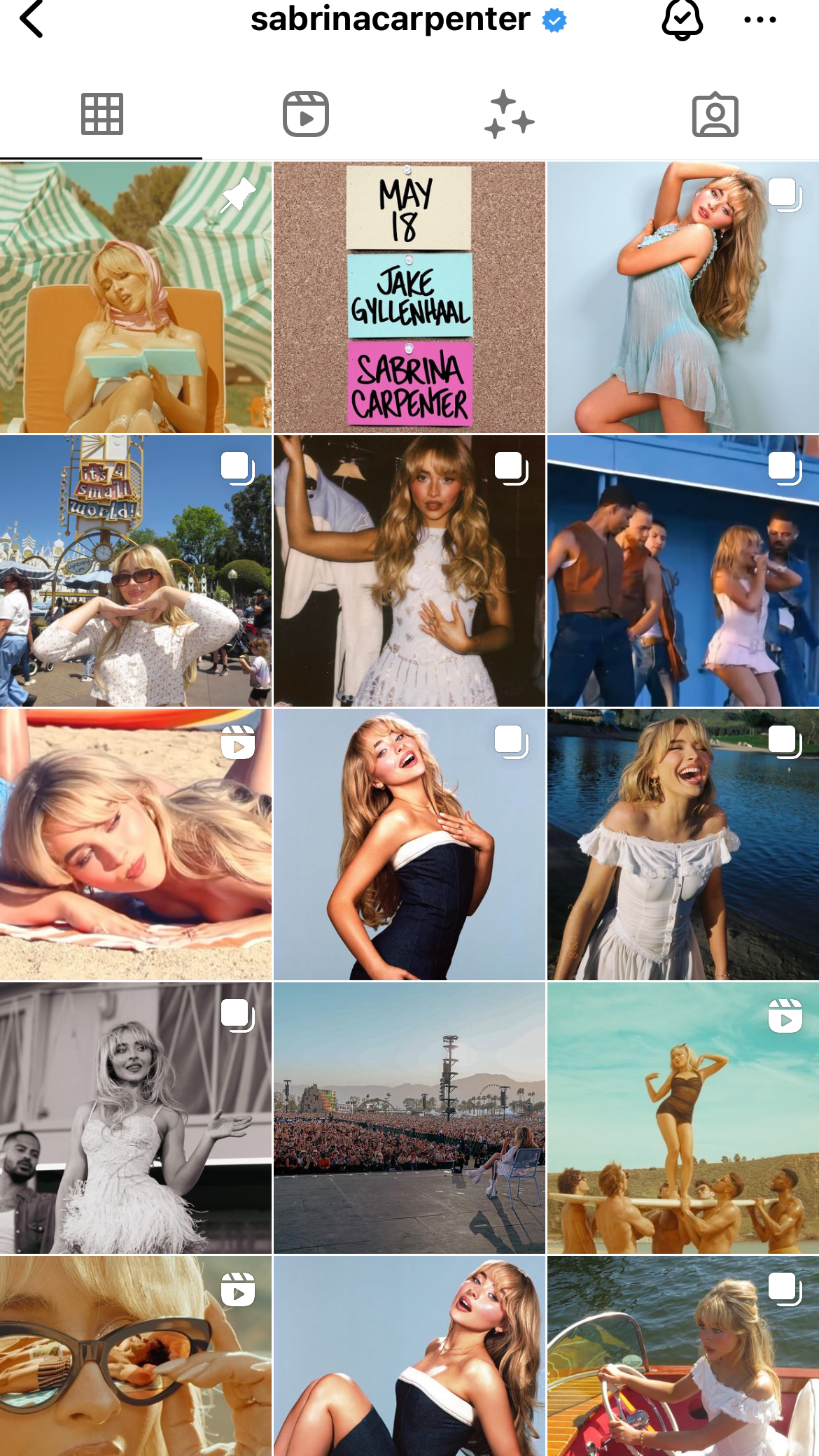This screenshot has height=1456, width=819.
Task: Play the reel of lying on beach sand
Action: coord(136,844)
